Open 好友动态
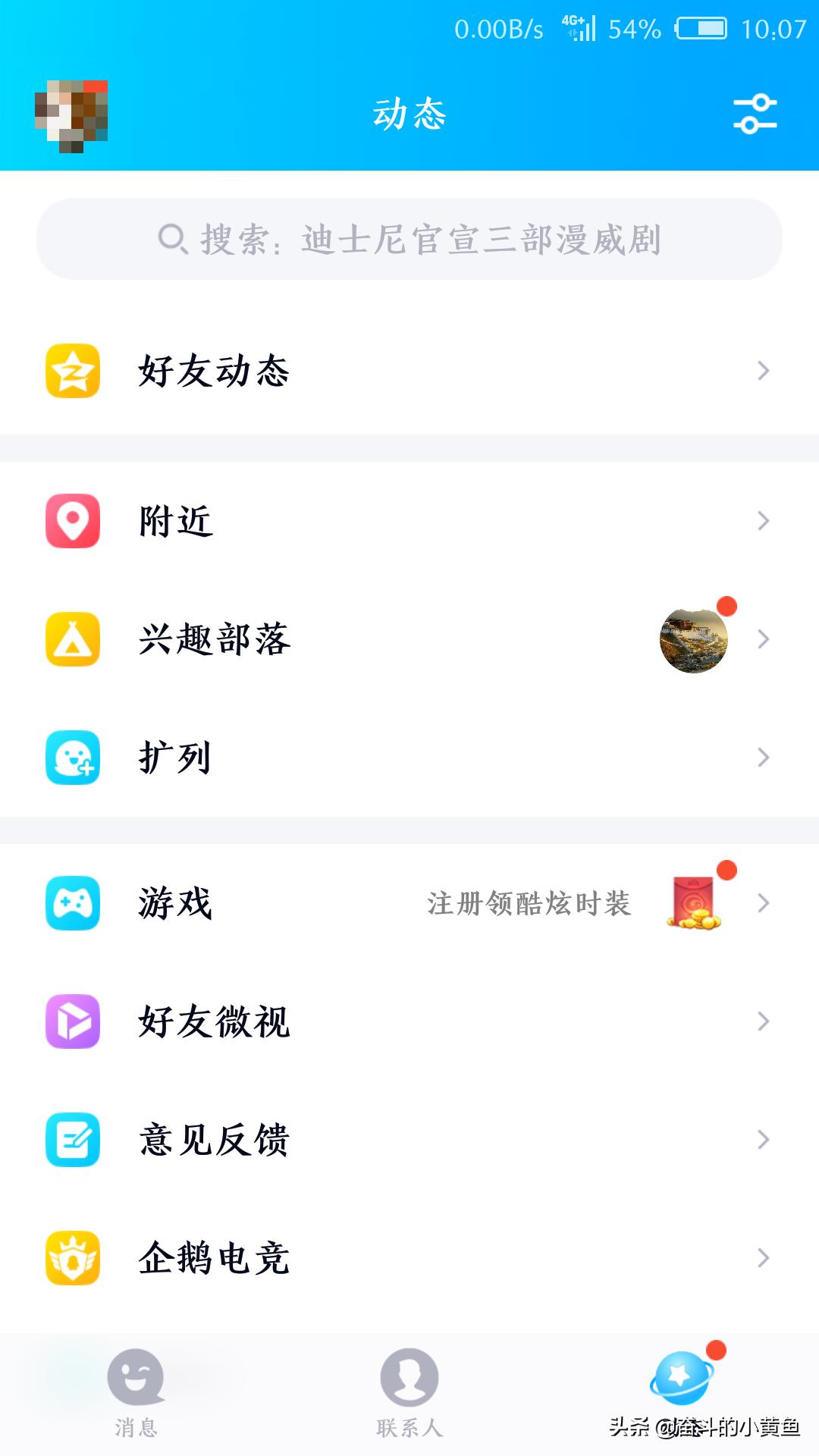The height and width of the screenshot is (1456, 819). point(409,372)
